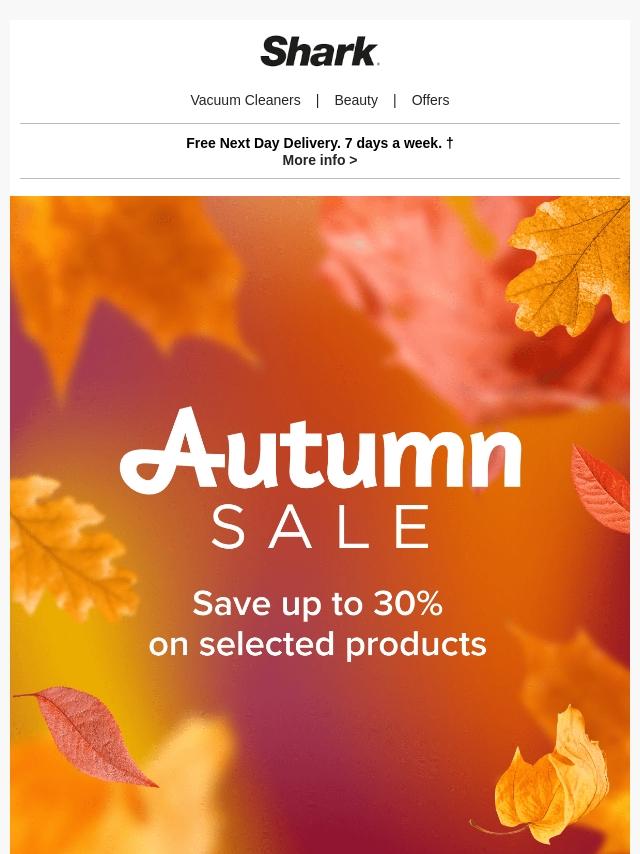Open the Offers link
Viewport: 640px width, 854px height.
point(430,100)
